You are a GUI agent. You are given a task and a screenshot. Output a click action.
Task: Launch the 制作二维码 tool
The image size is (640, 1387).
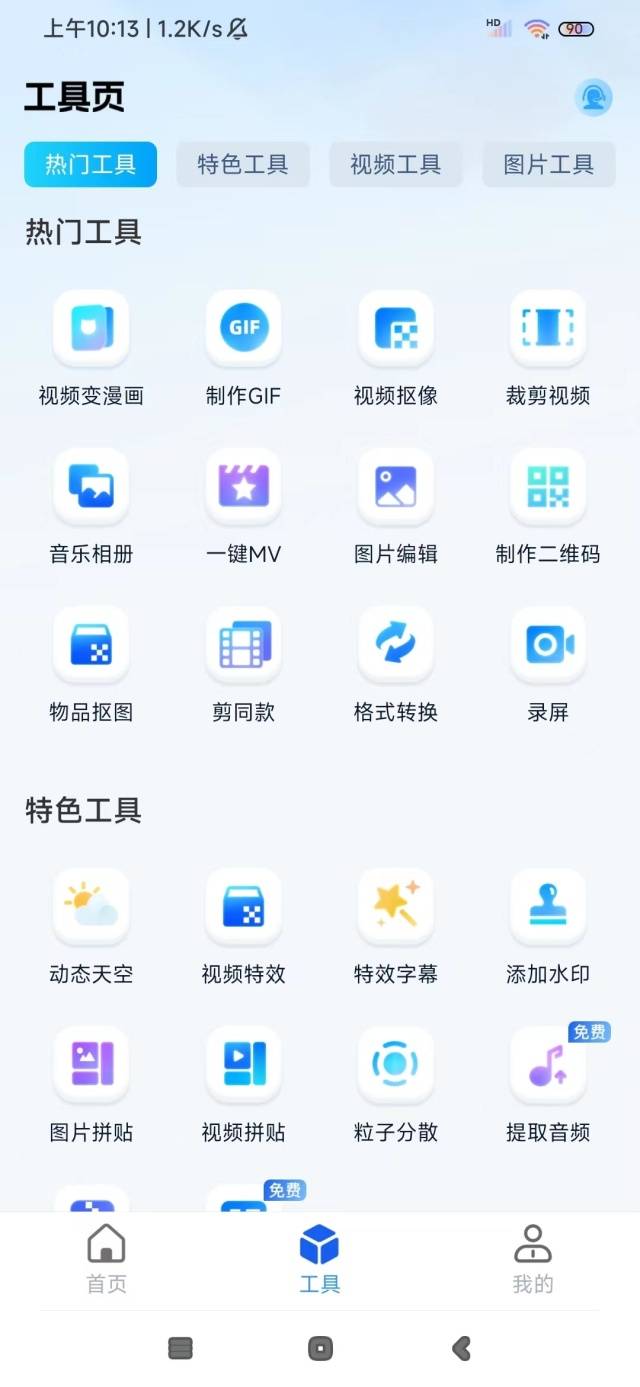[x=548, y=487]
